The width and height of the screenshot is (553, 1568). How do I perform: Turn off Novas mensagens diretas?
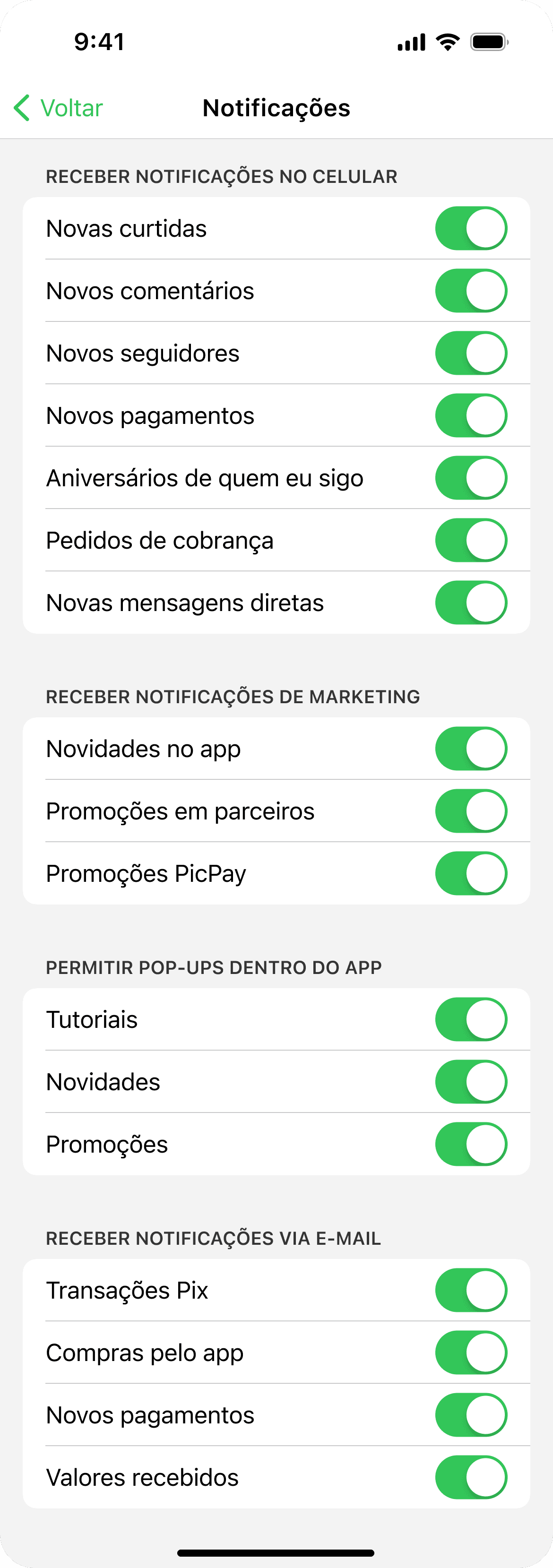[471, 603]
